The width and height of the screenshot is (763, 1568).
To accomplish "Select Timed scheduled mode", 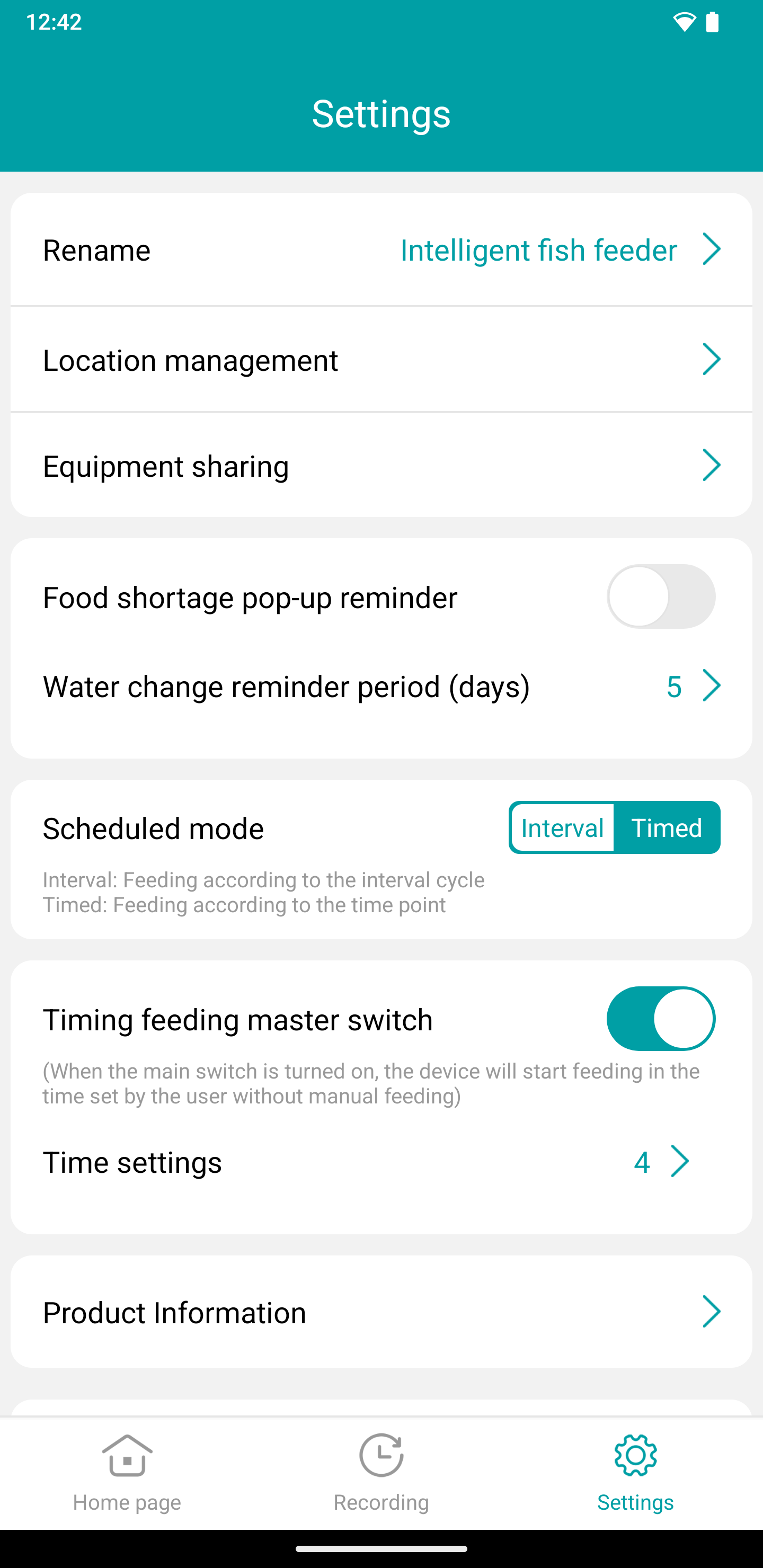I will pos(667,828).
